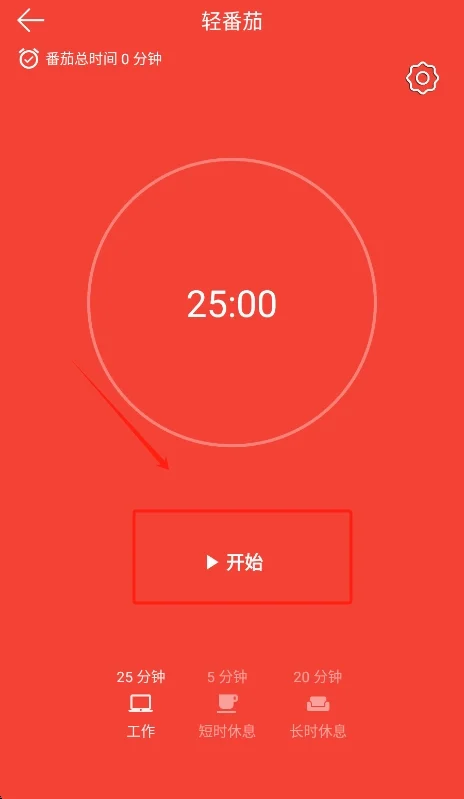The image size is (464, 799).
Task: Switch to 长时休息 20 分钟 mode
Action: coord(318,705)
